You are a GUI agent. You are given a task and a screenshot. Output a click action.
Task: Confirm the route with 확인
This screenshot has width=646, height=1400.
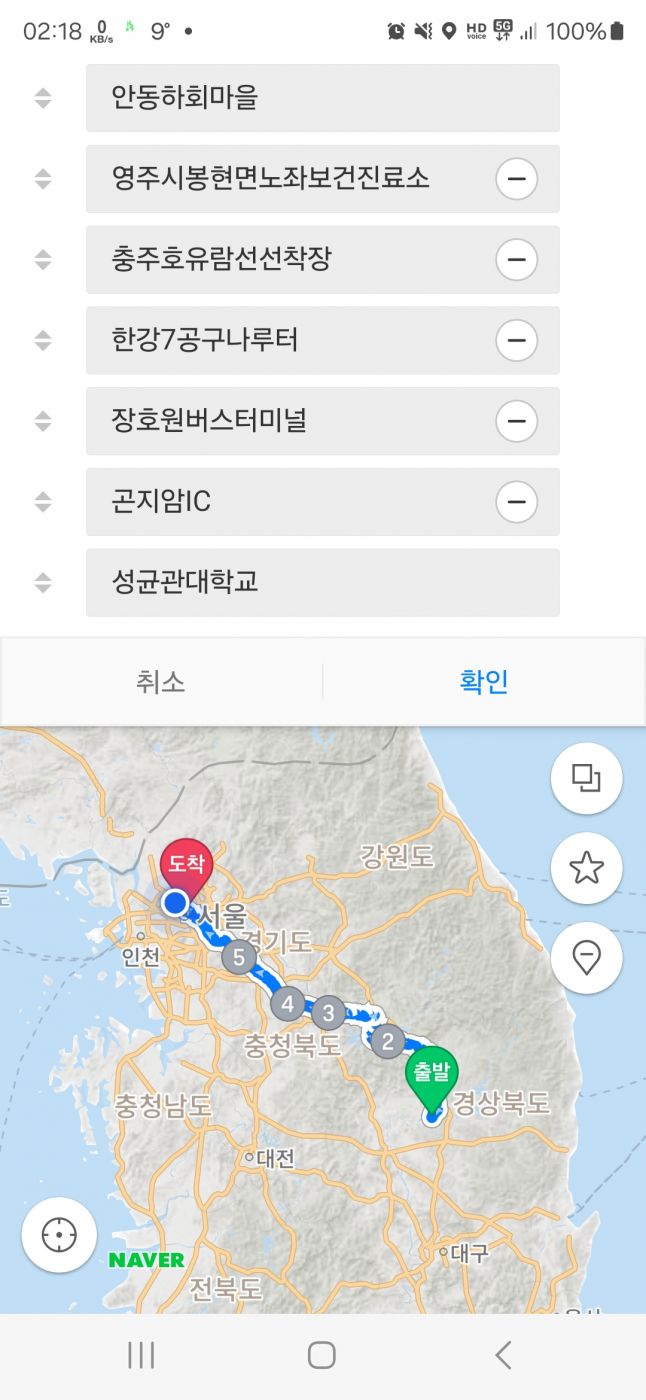[x=484, y=682]
